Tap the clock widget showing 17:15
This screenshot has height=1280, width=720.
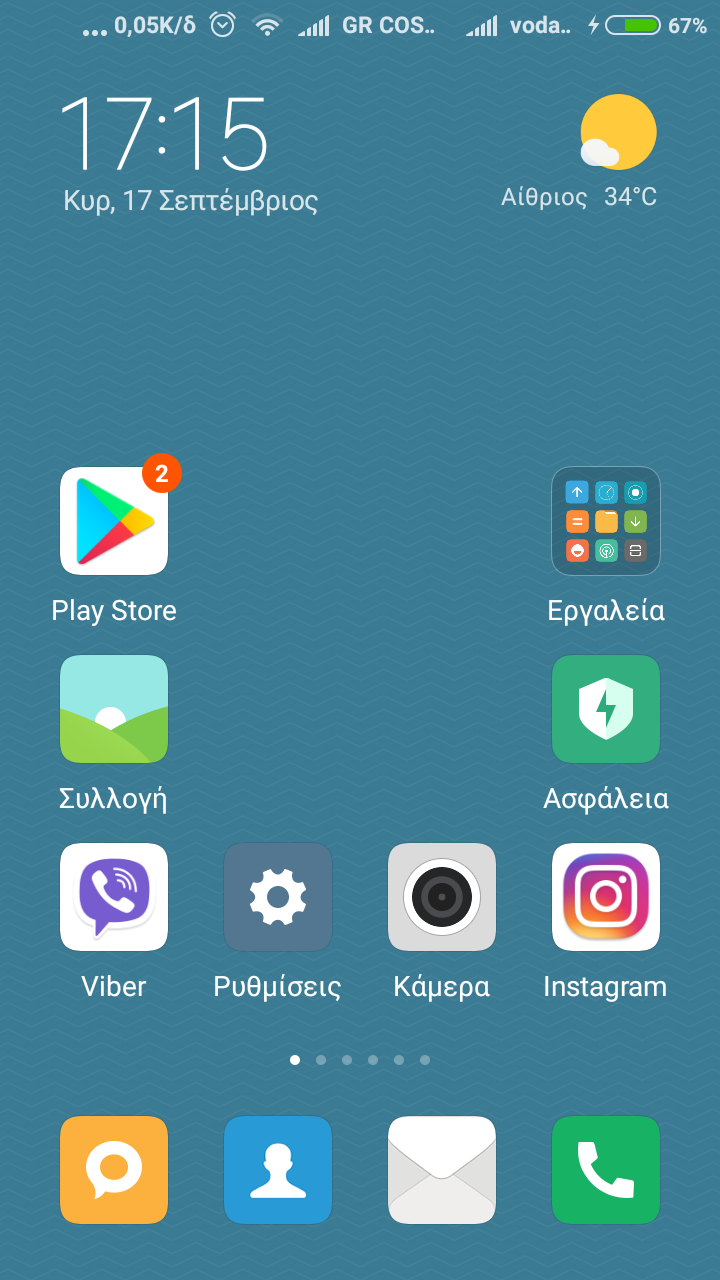(x=165, y=135)
